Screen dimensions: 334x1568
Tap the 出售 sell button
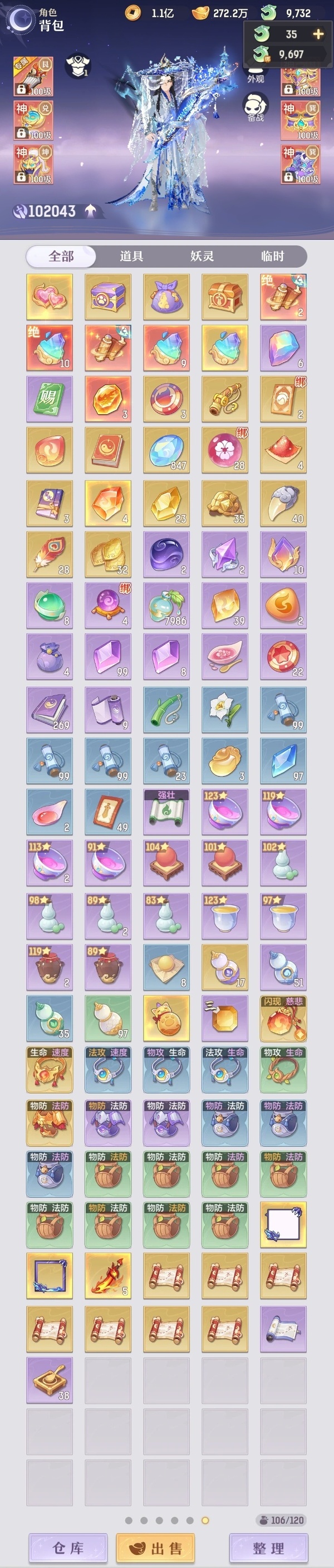pos(155,1547)
